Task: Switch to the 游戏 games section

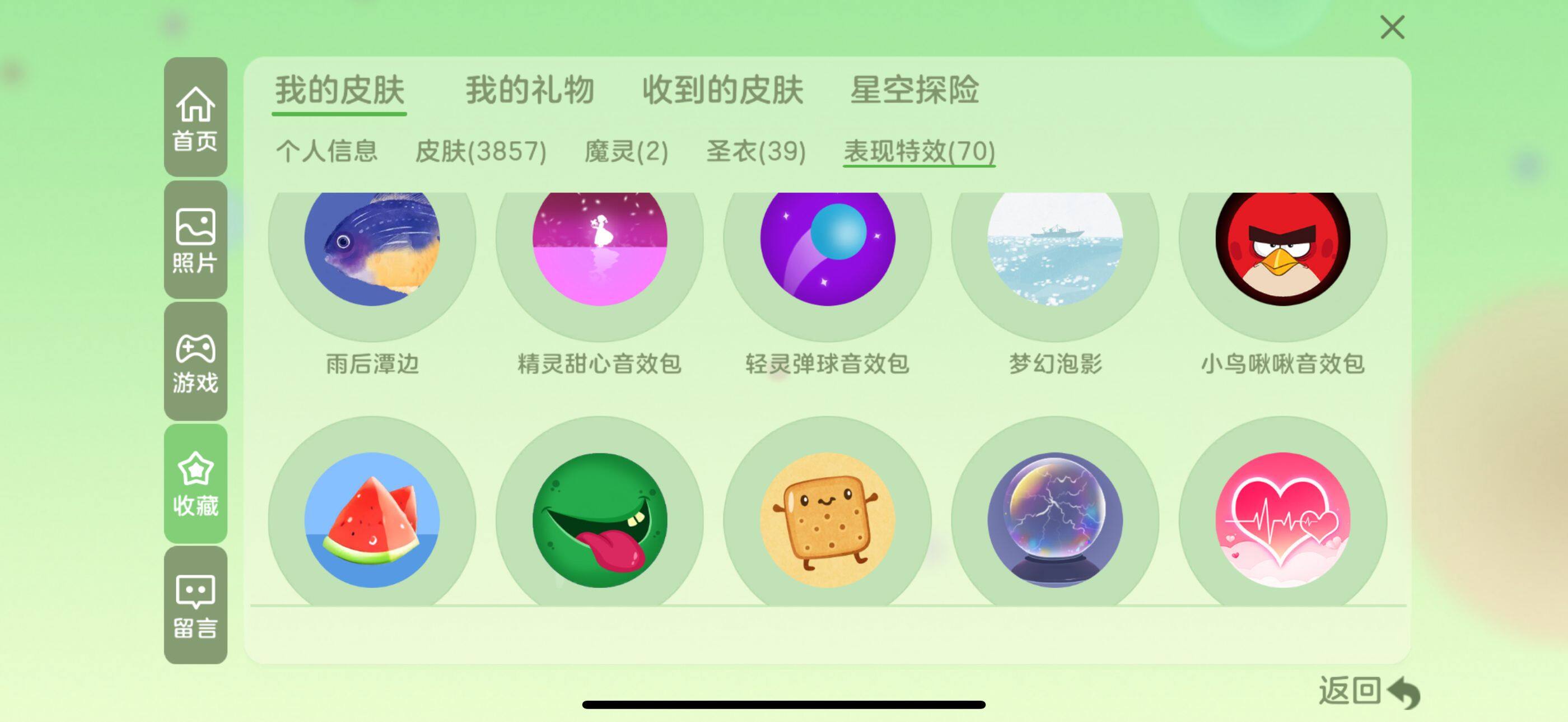Action: pos(195,362)
